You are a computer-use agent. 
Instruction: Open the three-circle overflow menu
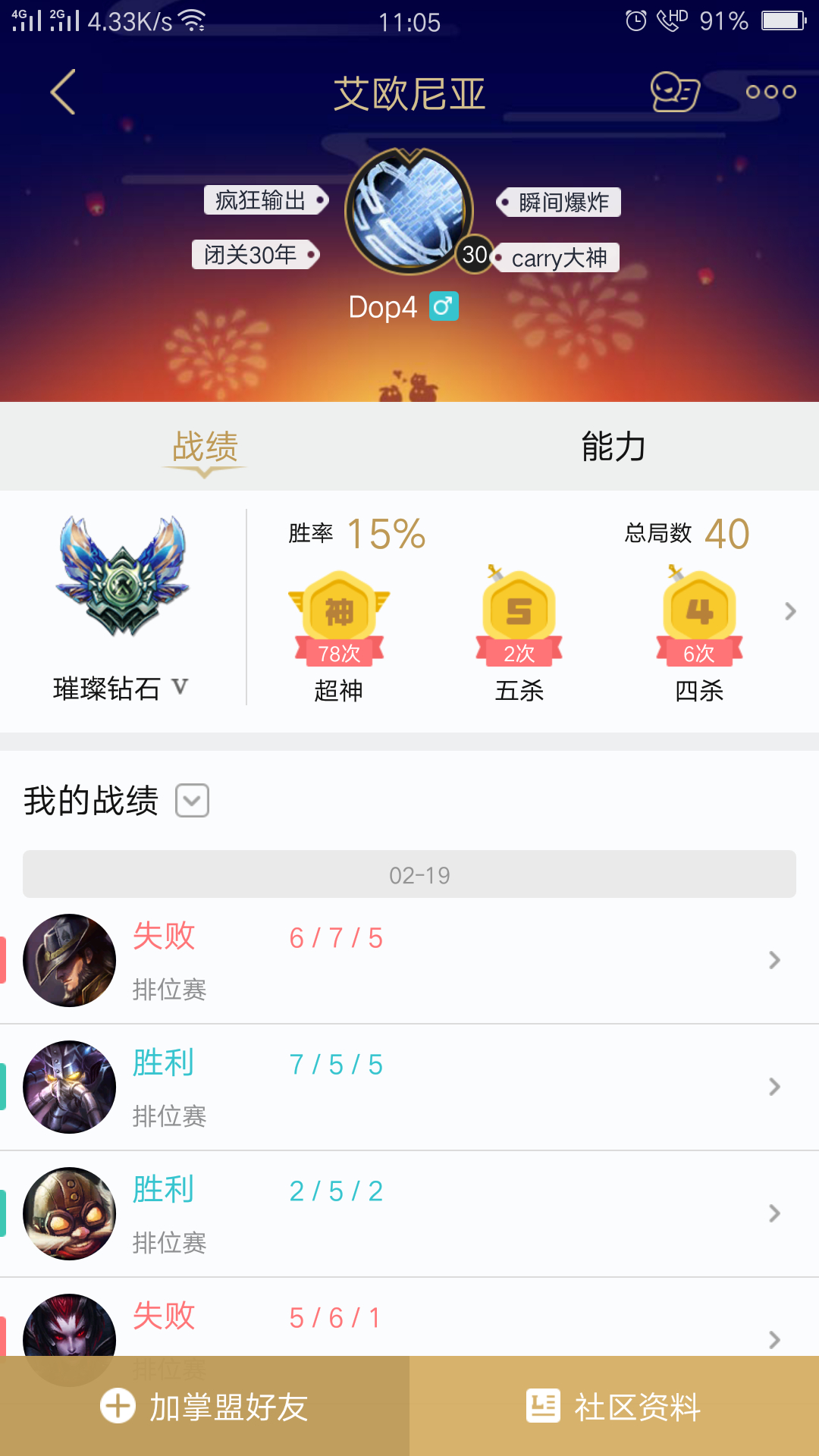(770, 92)
